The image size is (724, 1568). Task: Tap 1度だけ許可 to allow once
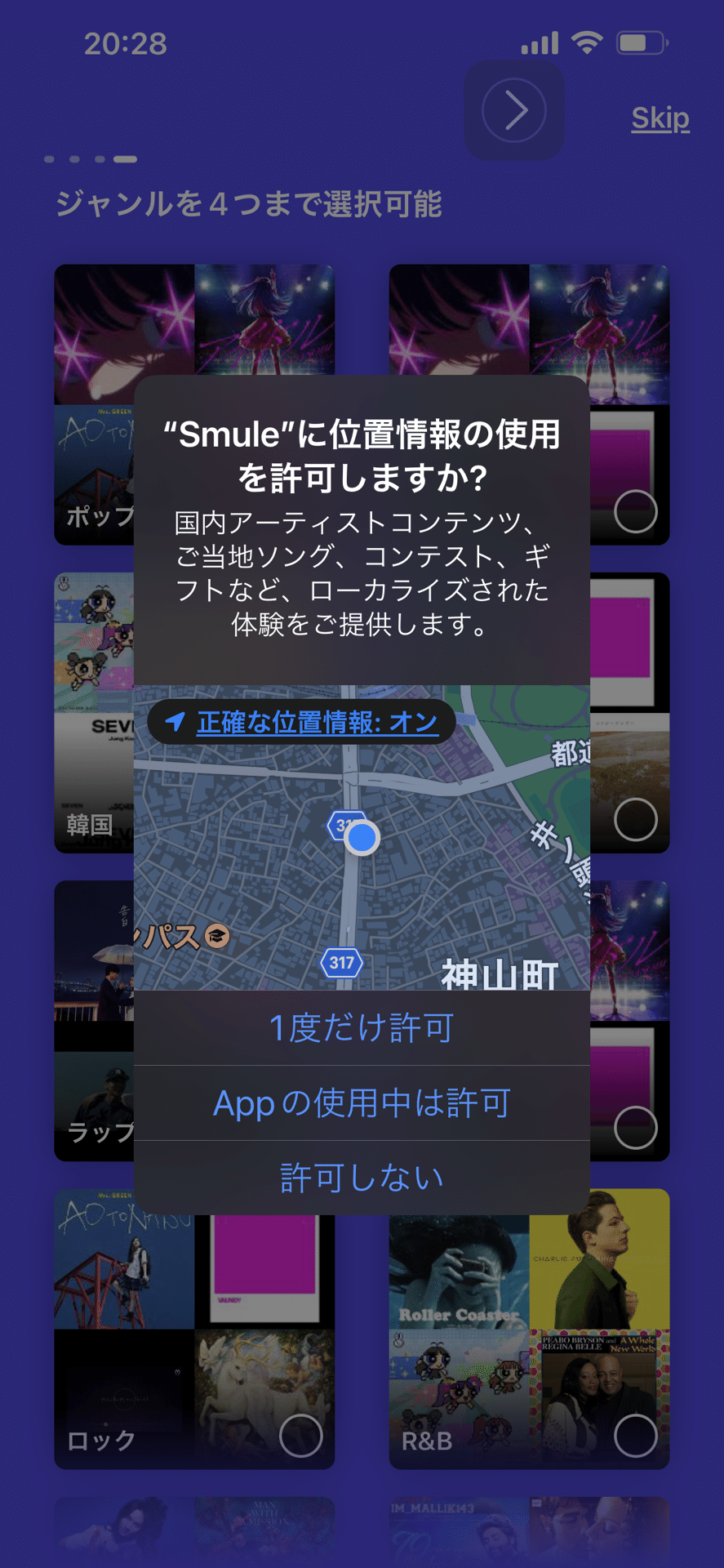coord(362,1028)
